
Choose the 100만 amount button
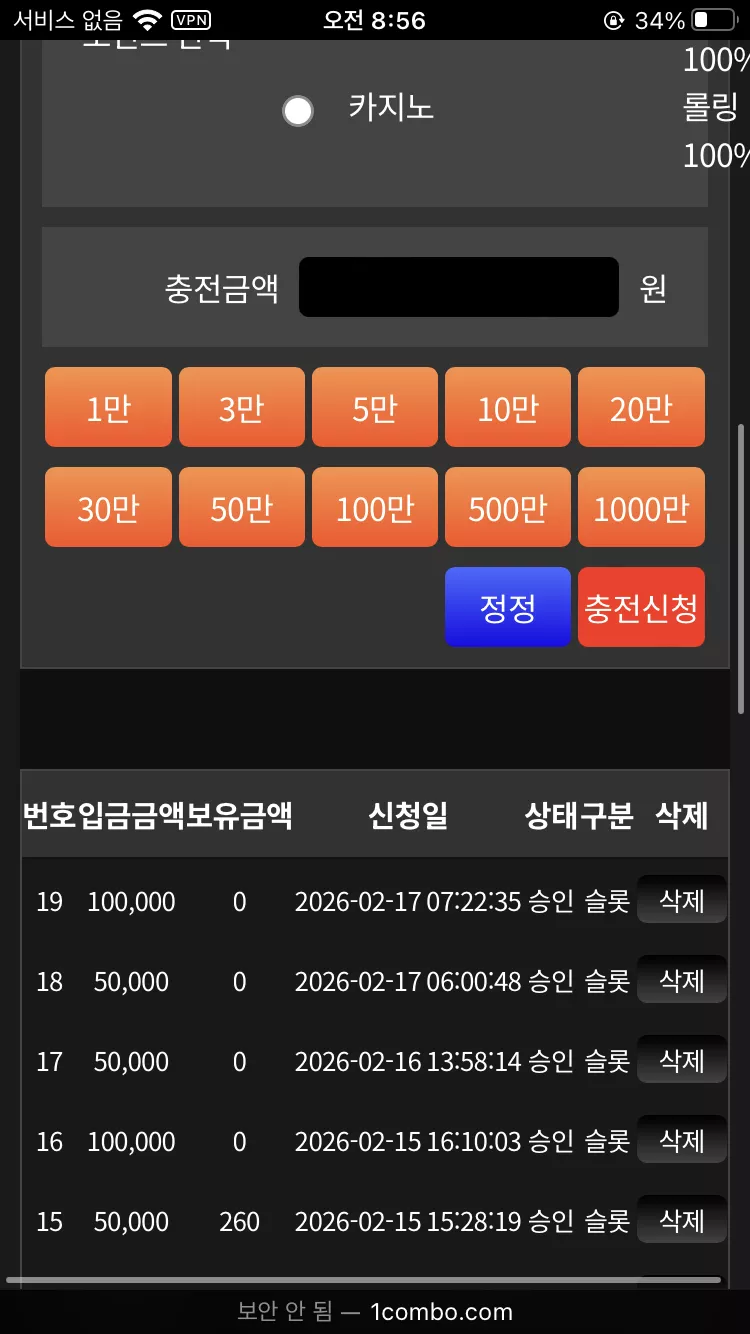tap(375, 507)
